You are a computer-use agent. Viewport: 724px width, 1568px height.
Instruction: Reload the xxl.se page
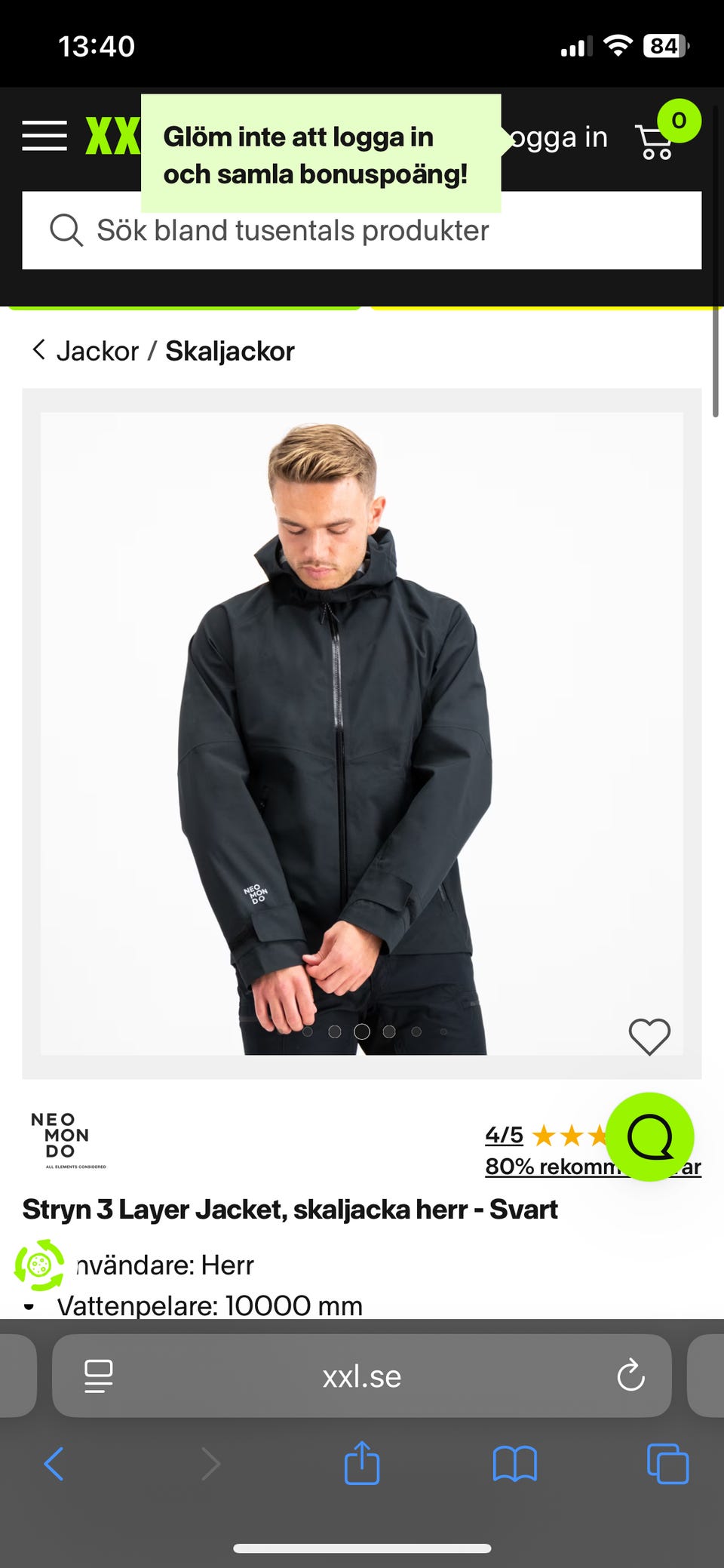pyautogui.click(x=630, y=1376)
